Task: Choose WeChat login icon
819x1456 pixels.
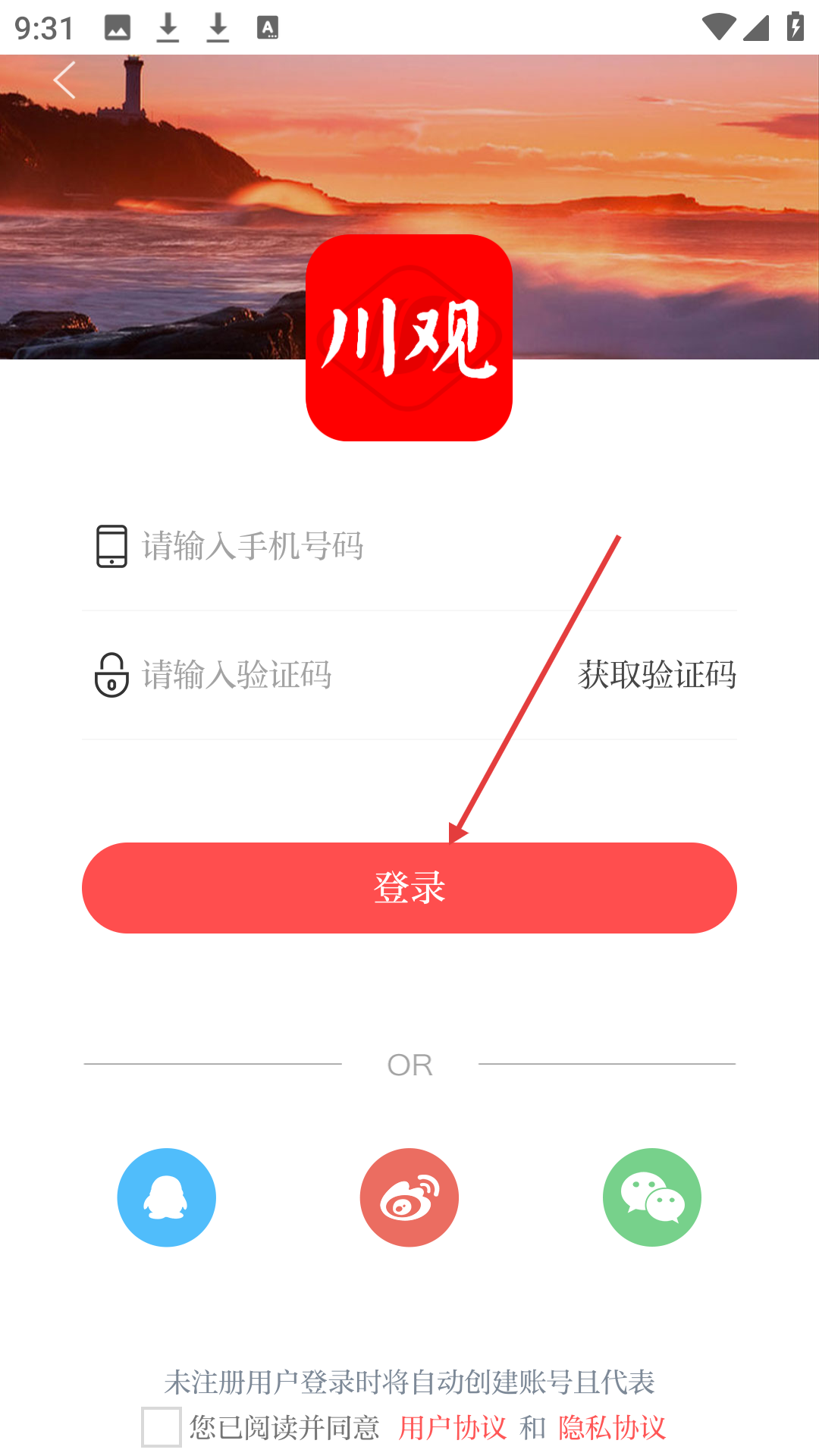Action: [652, 1197]
